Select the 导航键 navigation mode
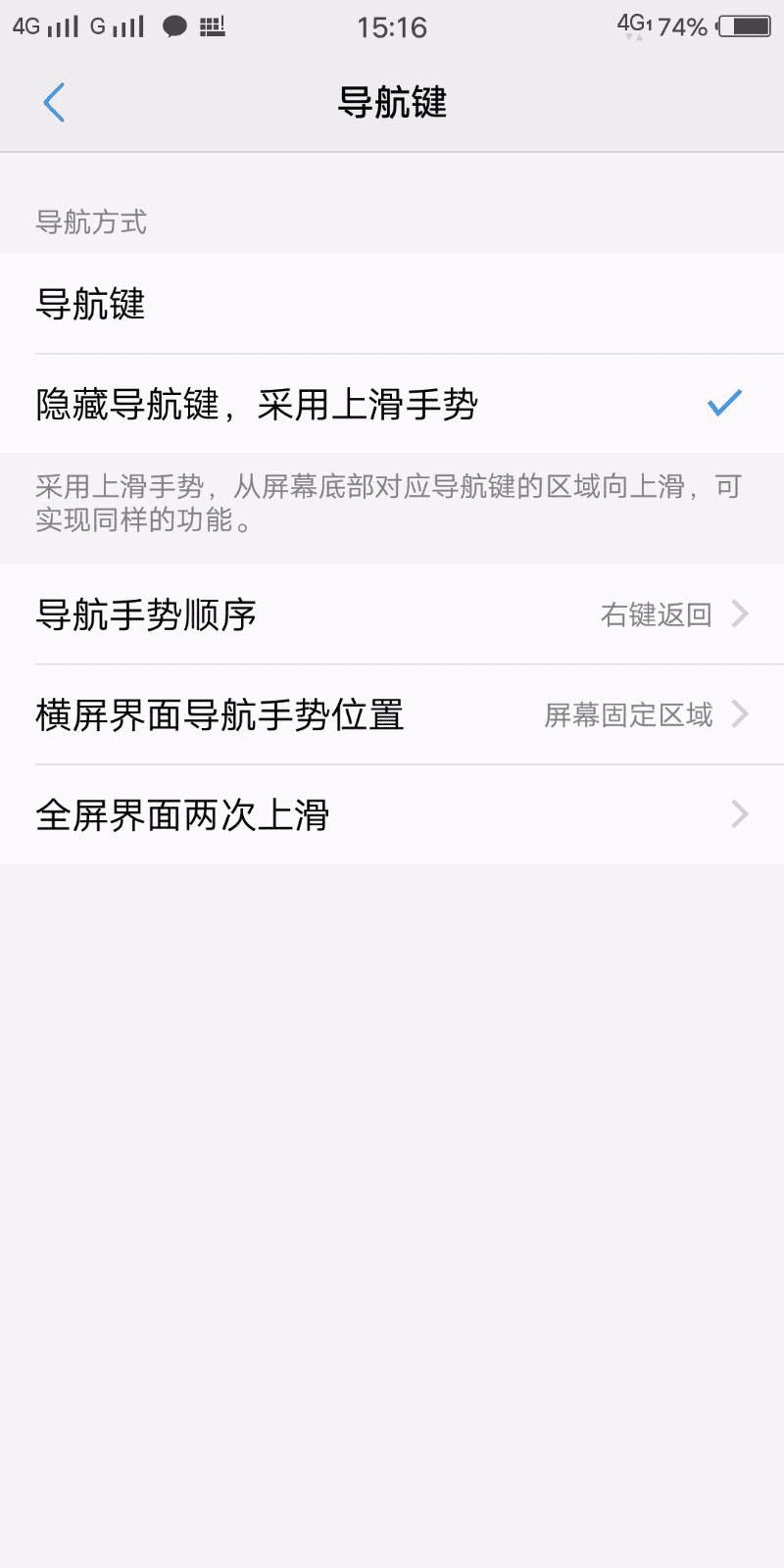Viewport: 784px width, 1568px height. click(392, 304)
